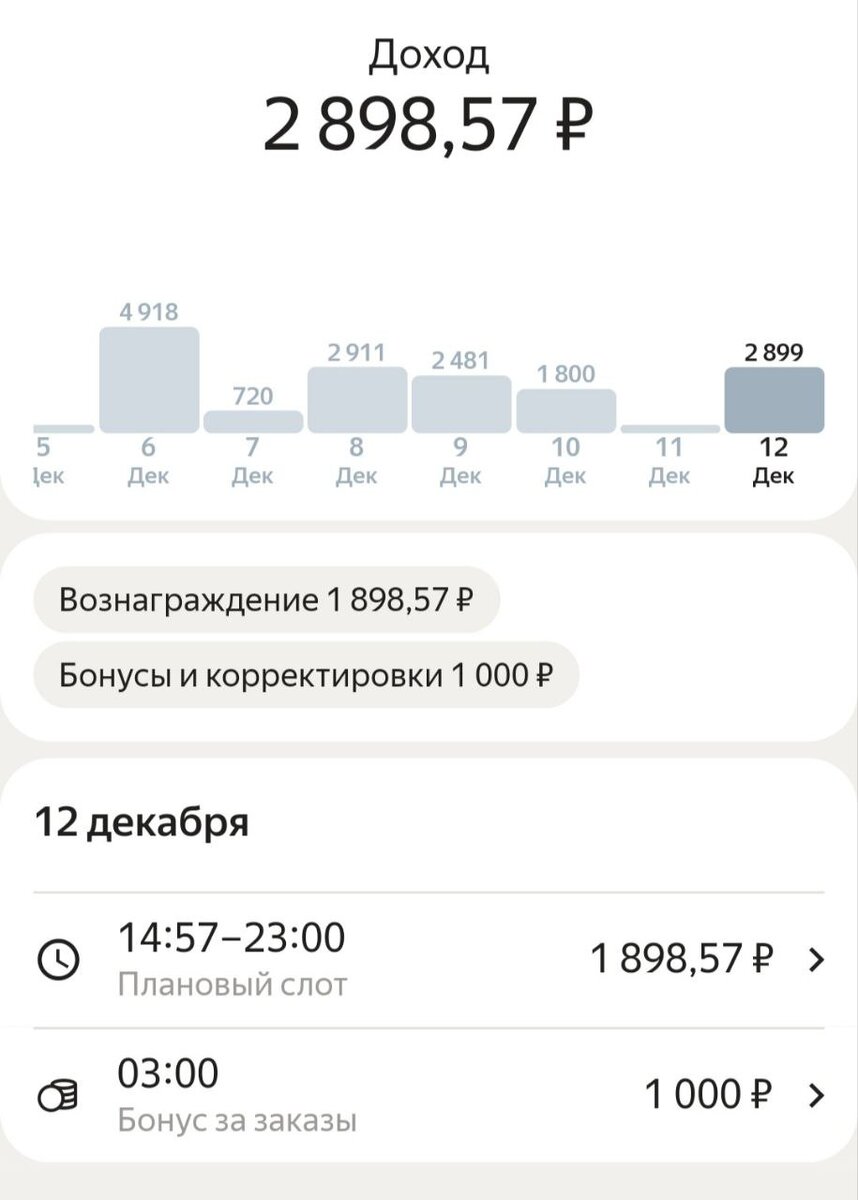Image resolution: width=858 pixels, height=1200 pixels.
Task: Tap the Вознаграждение 1 898,57 ₽ chip
Action: (x=265, y=600)
